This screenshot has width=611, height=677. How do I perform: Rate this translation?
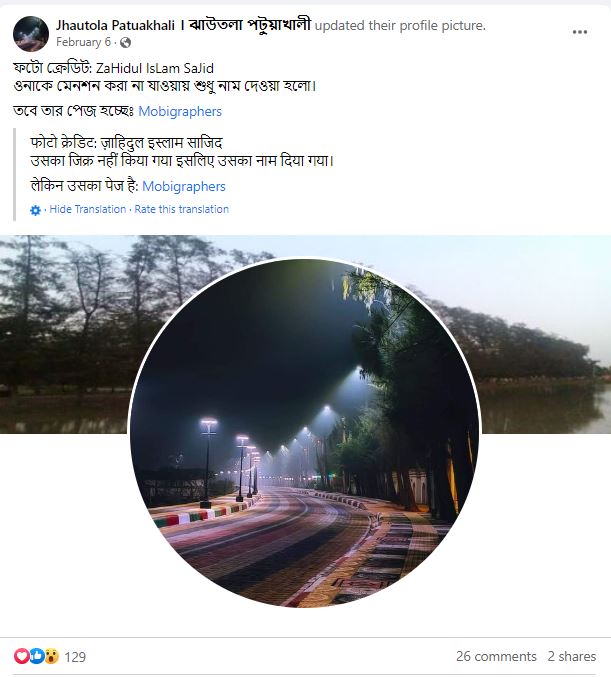tap(182, 209)
